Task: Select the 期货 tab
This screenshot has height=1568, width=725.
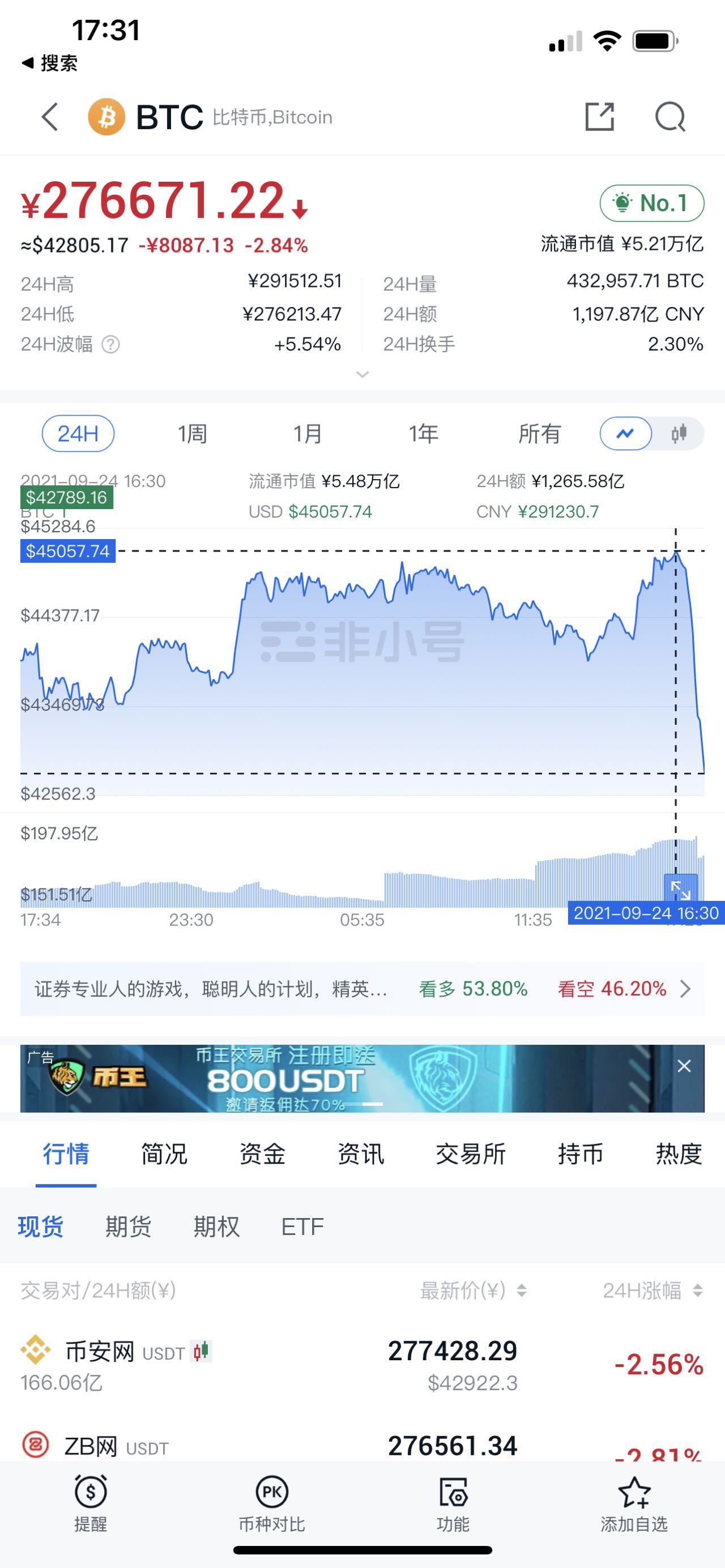Action: (x=129, y=1225)
